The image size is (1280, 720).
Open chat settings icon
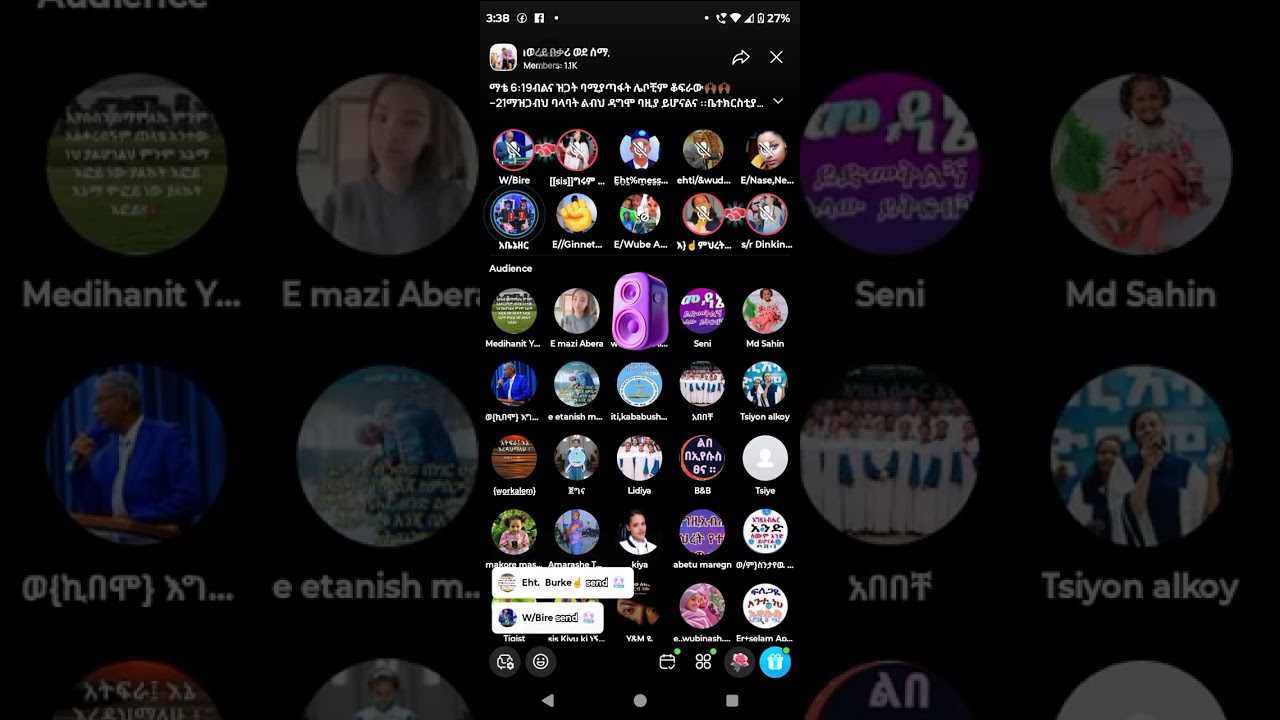(x=505, y=661)
